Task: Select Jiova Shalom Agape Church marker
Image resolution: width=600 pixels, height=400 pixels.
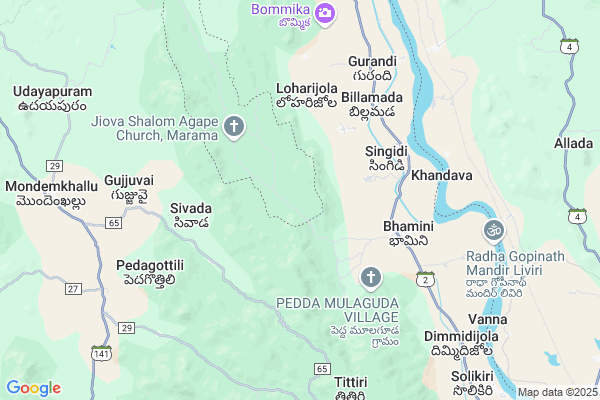Action: [234, 126]
